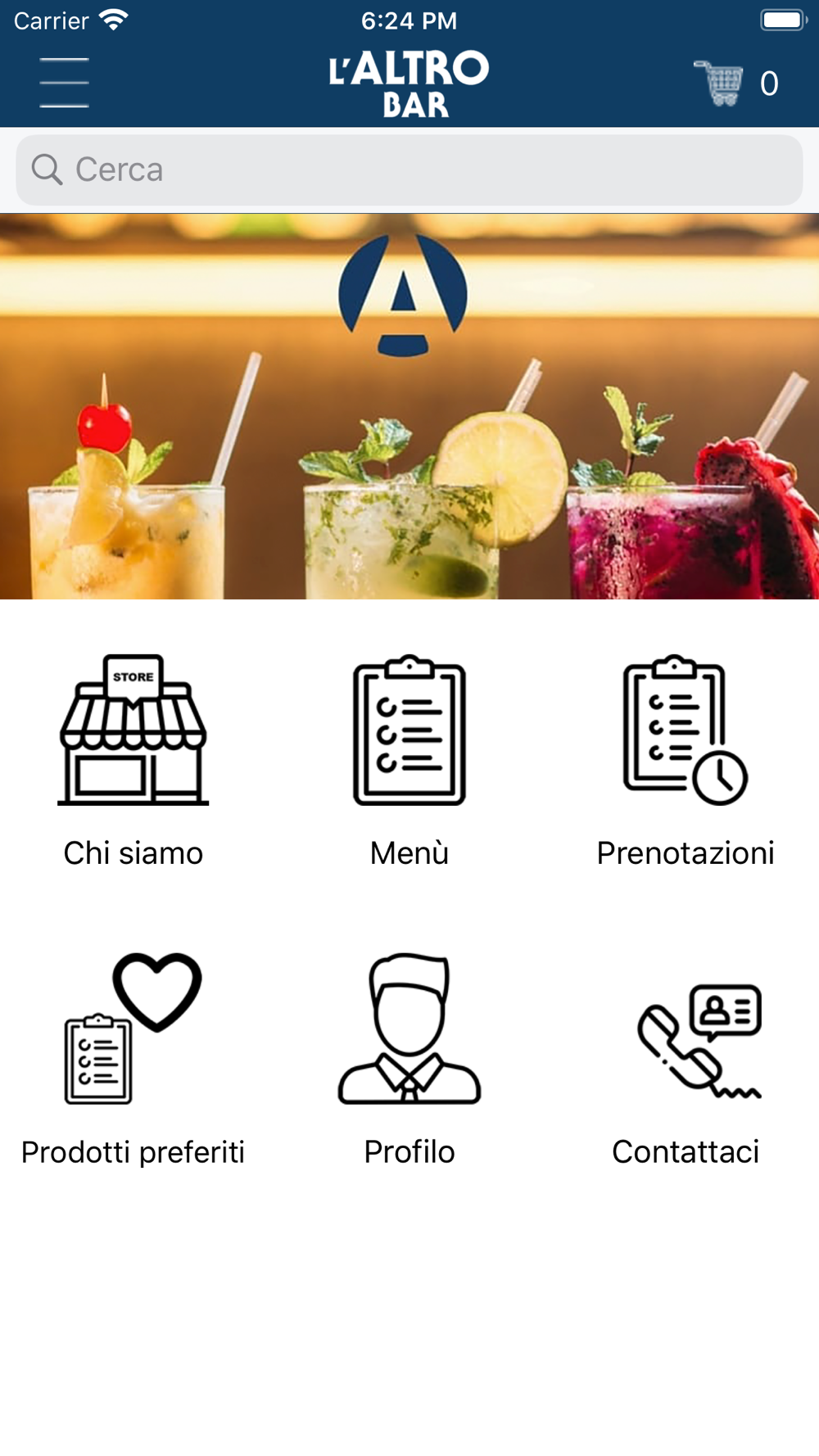
Task: View Prodotti preferiti
Action: coord(133,1060)
